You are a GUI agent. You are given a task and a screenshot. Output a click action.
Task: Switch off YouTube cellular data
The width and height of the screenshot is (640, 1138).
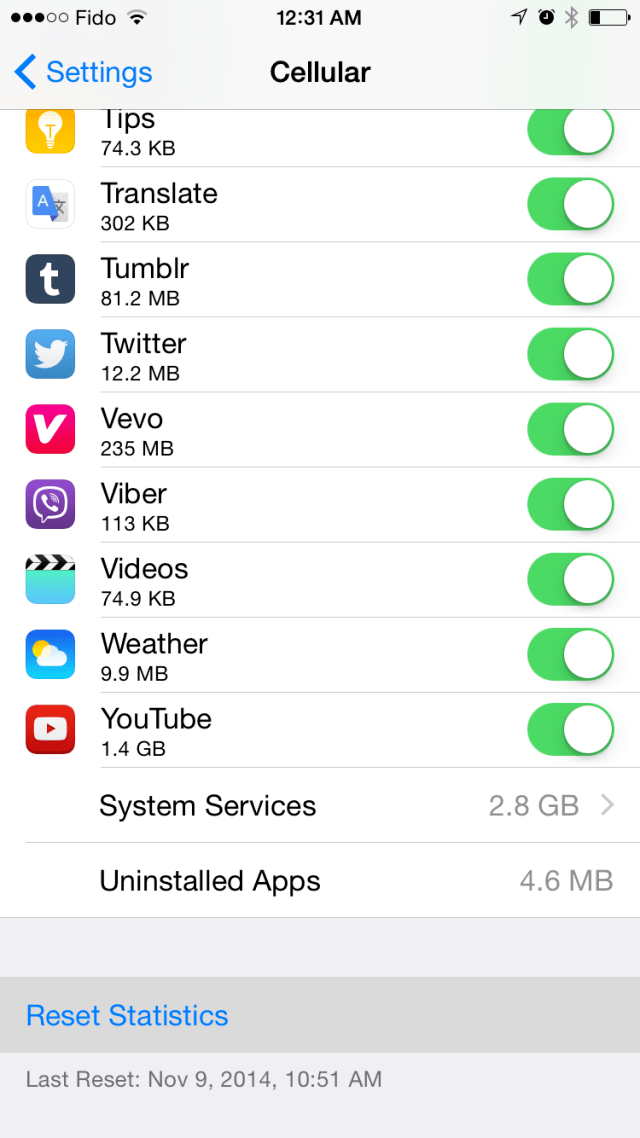[x=570, y=729]
